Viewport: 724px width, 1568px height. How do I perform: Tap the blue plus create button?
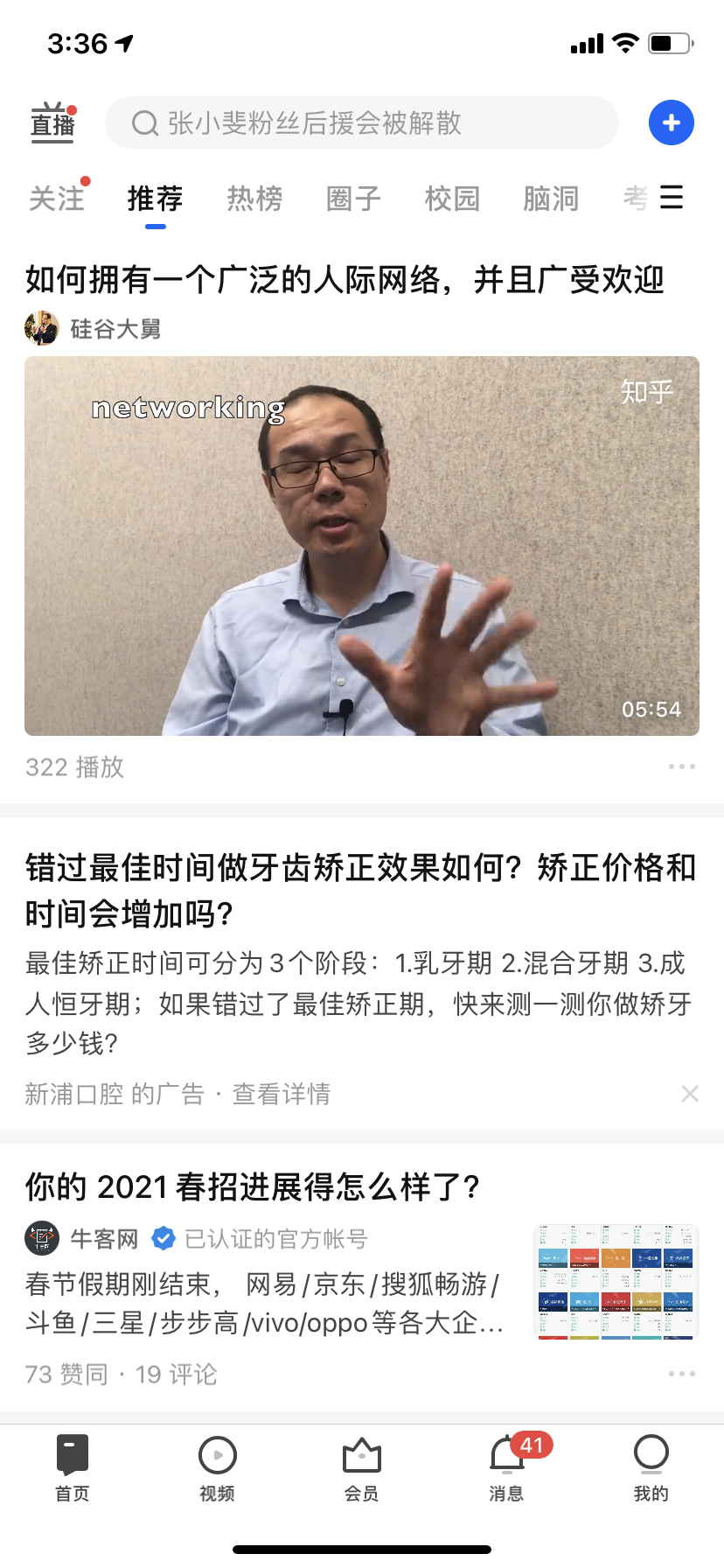click(x=670, y=122)
